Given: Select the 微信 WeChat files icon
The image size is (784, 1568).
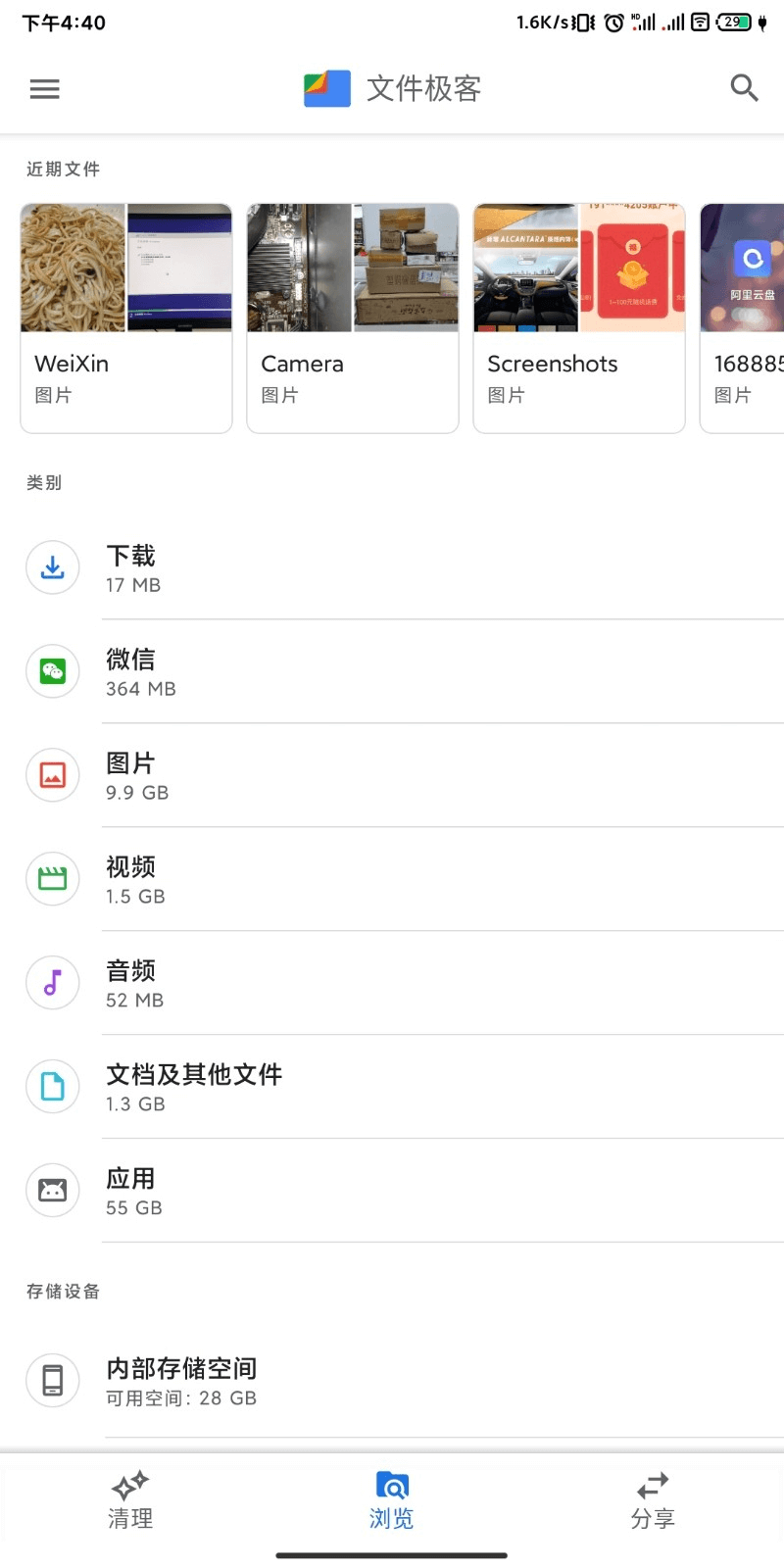Looking at the screenshot, I should coord(52,671).
